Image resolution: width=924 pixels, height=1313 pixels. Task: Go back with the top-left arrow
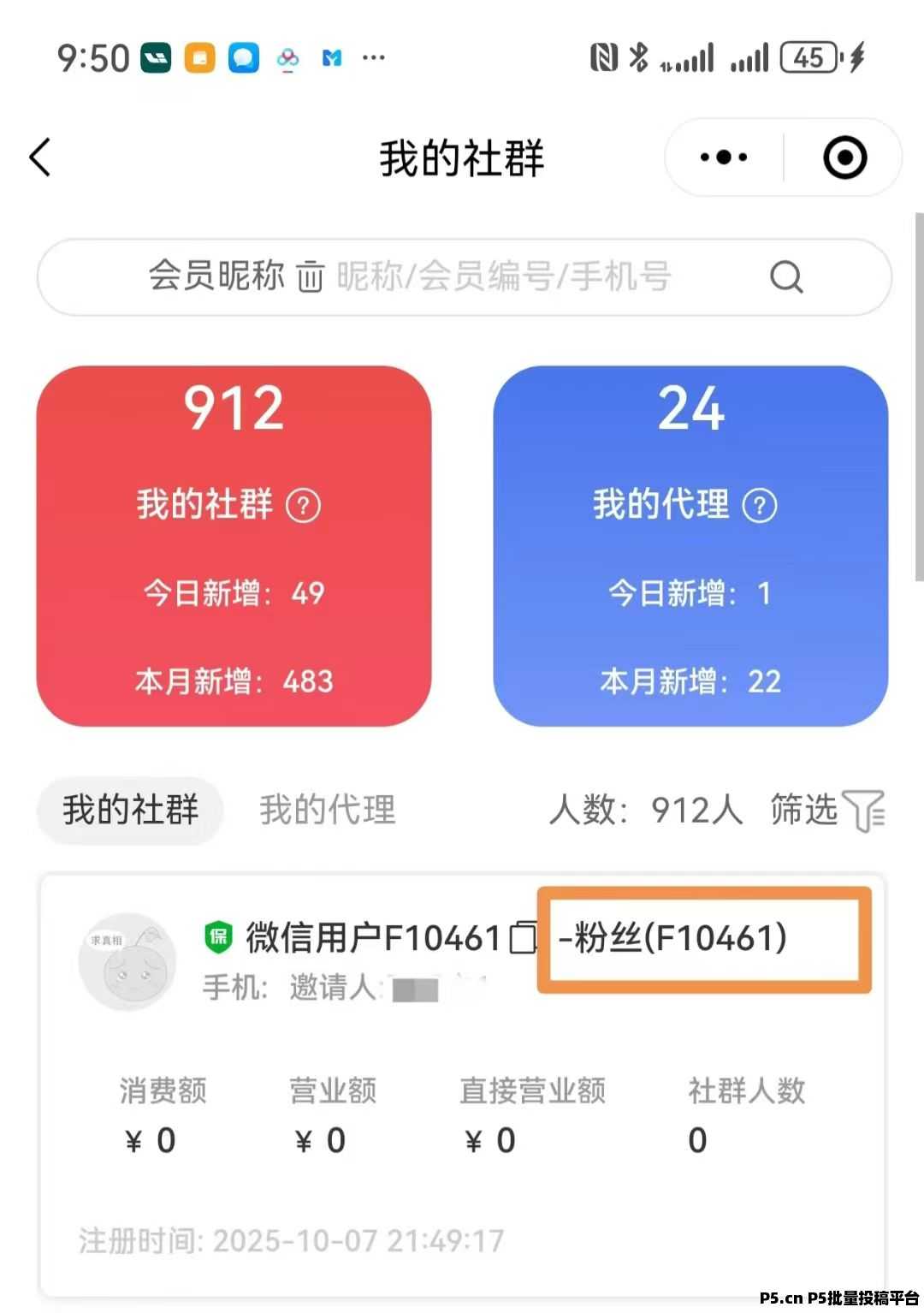(40, 157)
